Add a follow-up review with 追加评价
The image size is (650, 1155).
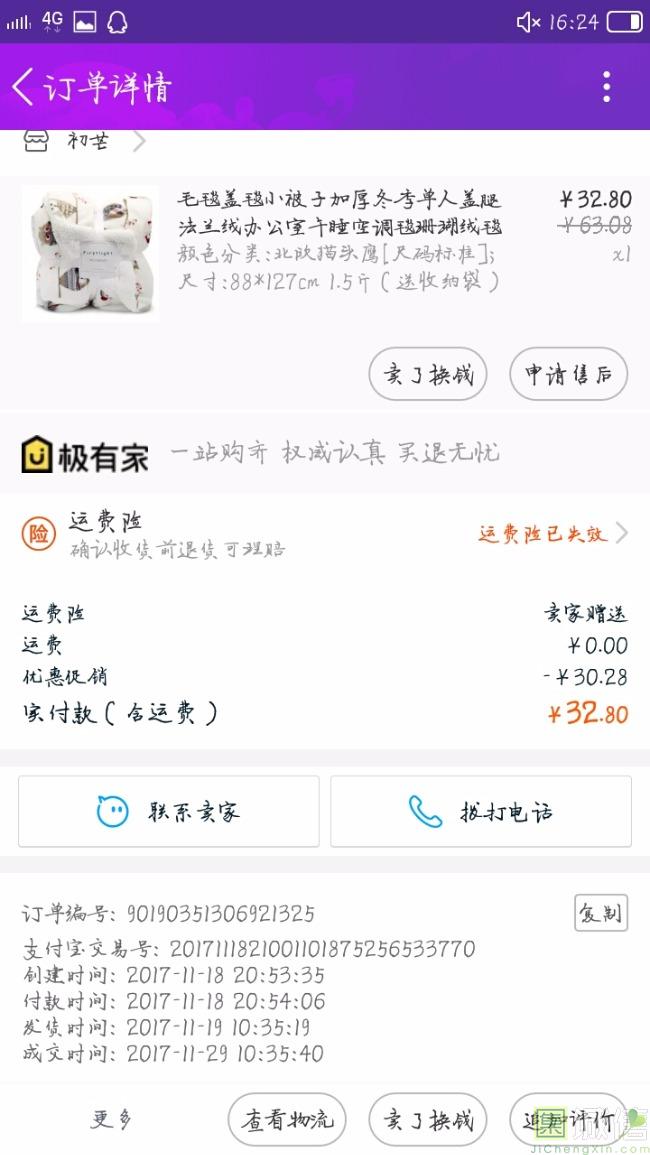pyautogui.click(x=568, y=1120)
